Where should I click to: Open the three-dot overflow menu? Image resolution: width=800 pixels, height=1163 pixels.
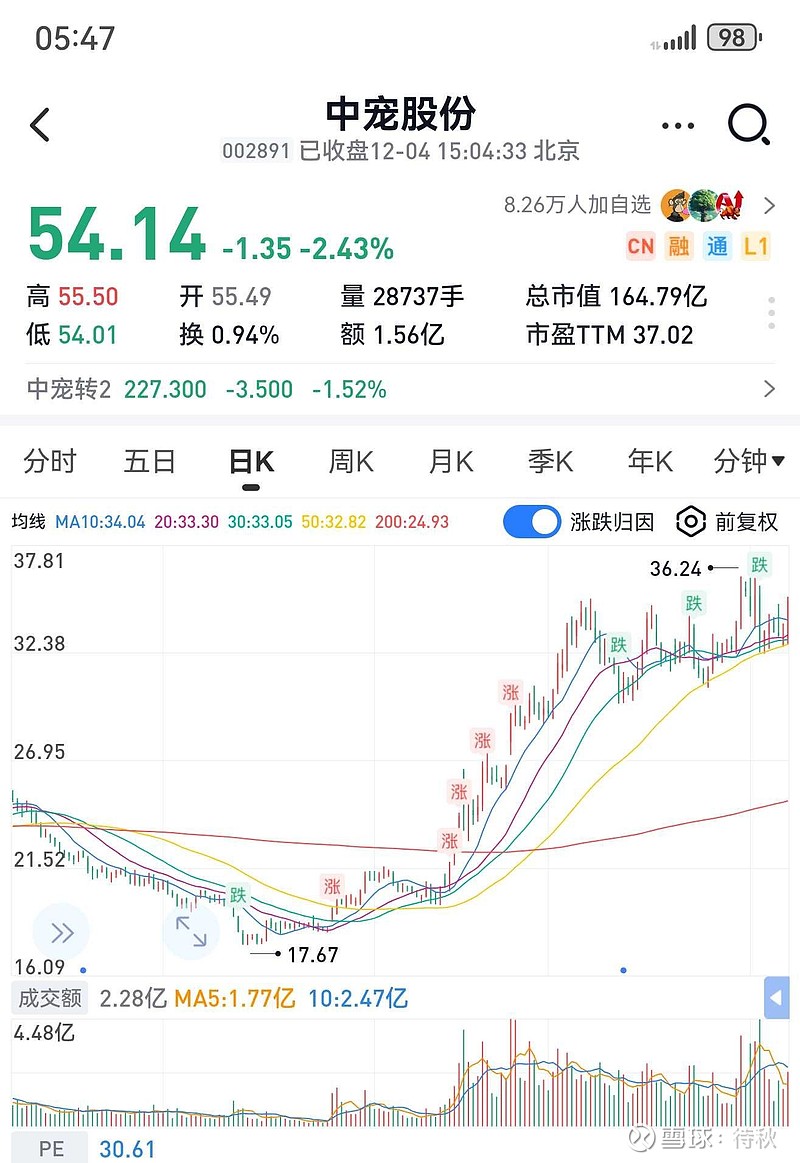[x=678, y=125]
